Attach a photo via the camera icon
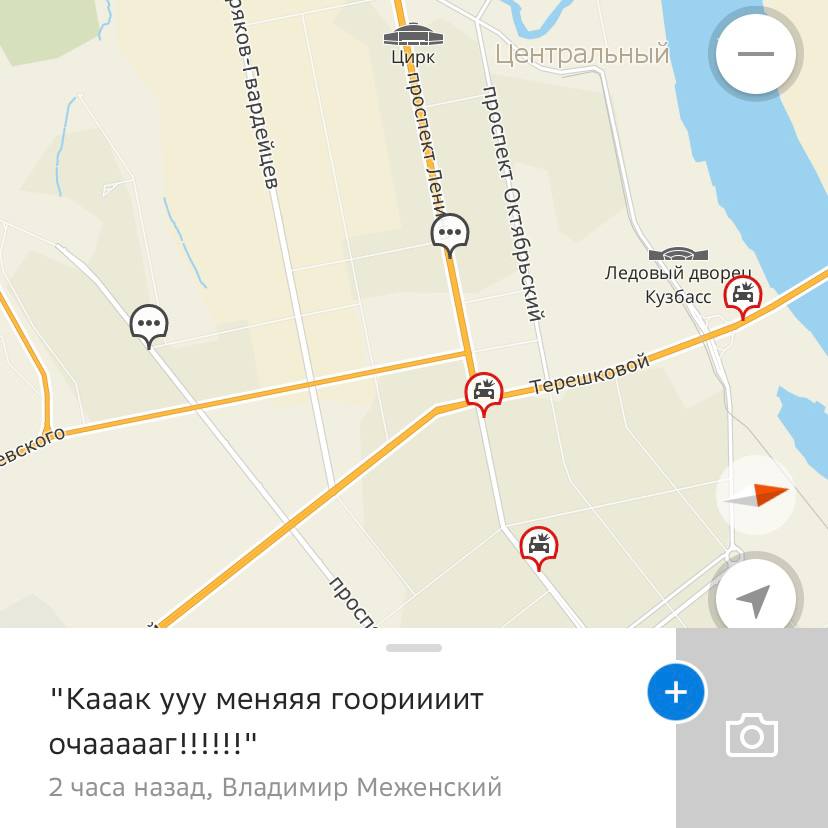 coord(752,736)
